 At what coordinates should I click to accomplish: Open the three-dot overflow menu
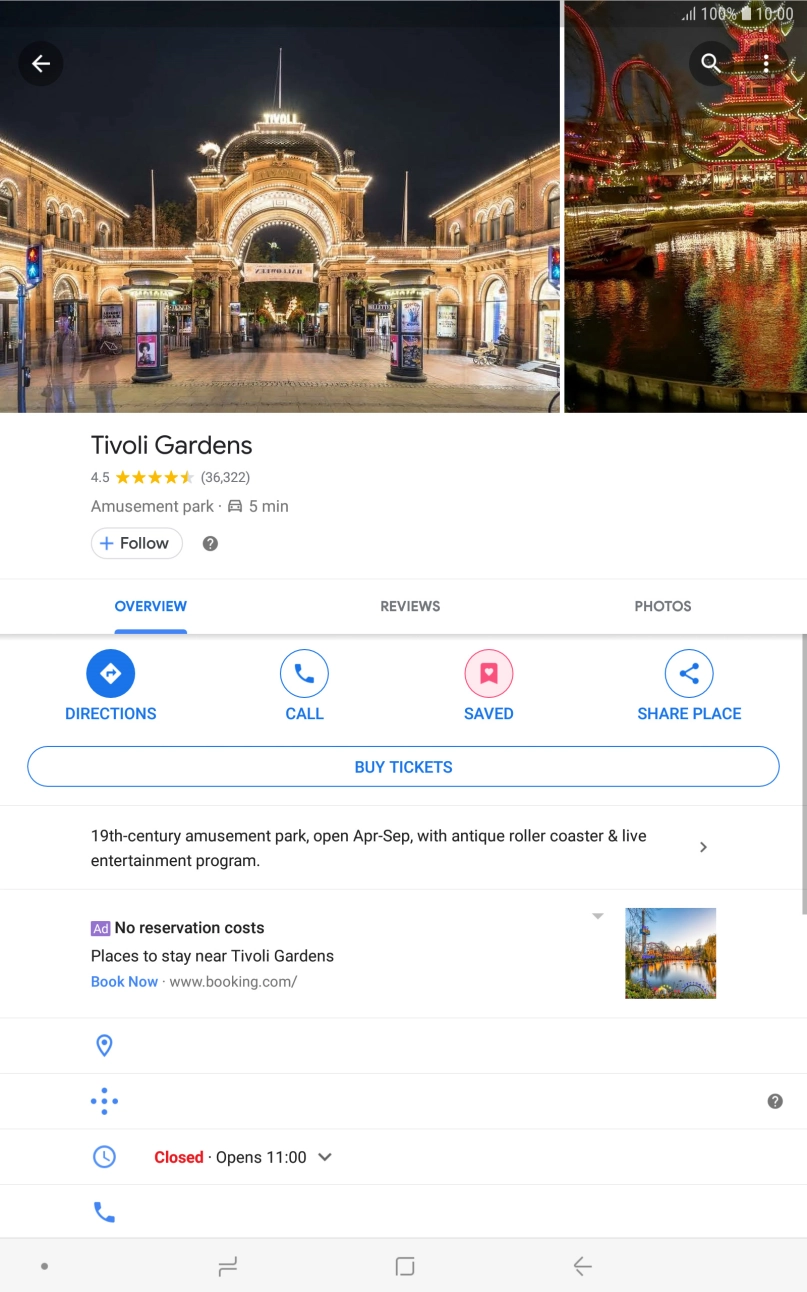[766, 63]
